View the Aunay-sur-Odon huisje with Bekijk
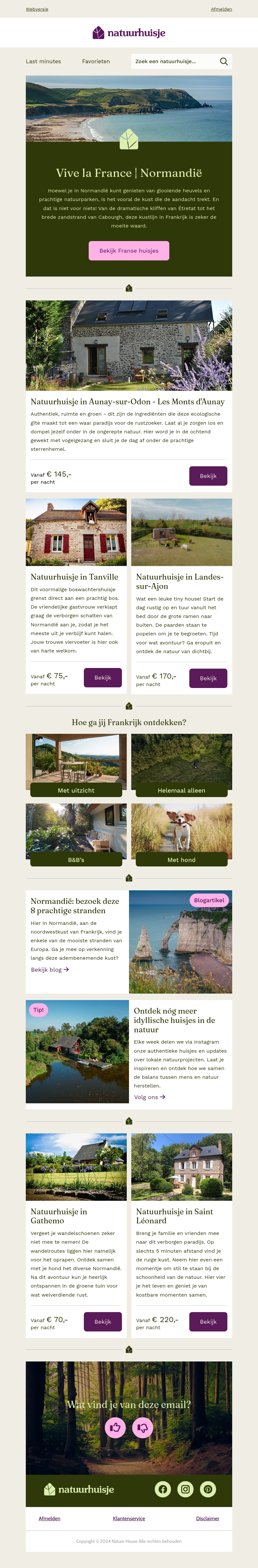Viewport: 258px width, 1568px height. tap(208, 476)
